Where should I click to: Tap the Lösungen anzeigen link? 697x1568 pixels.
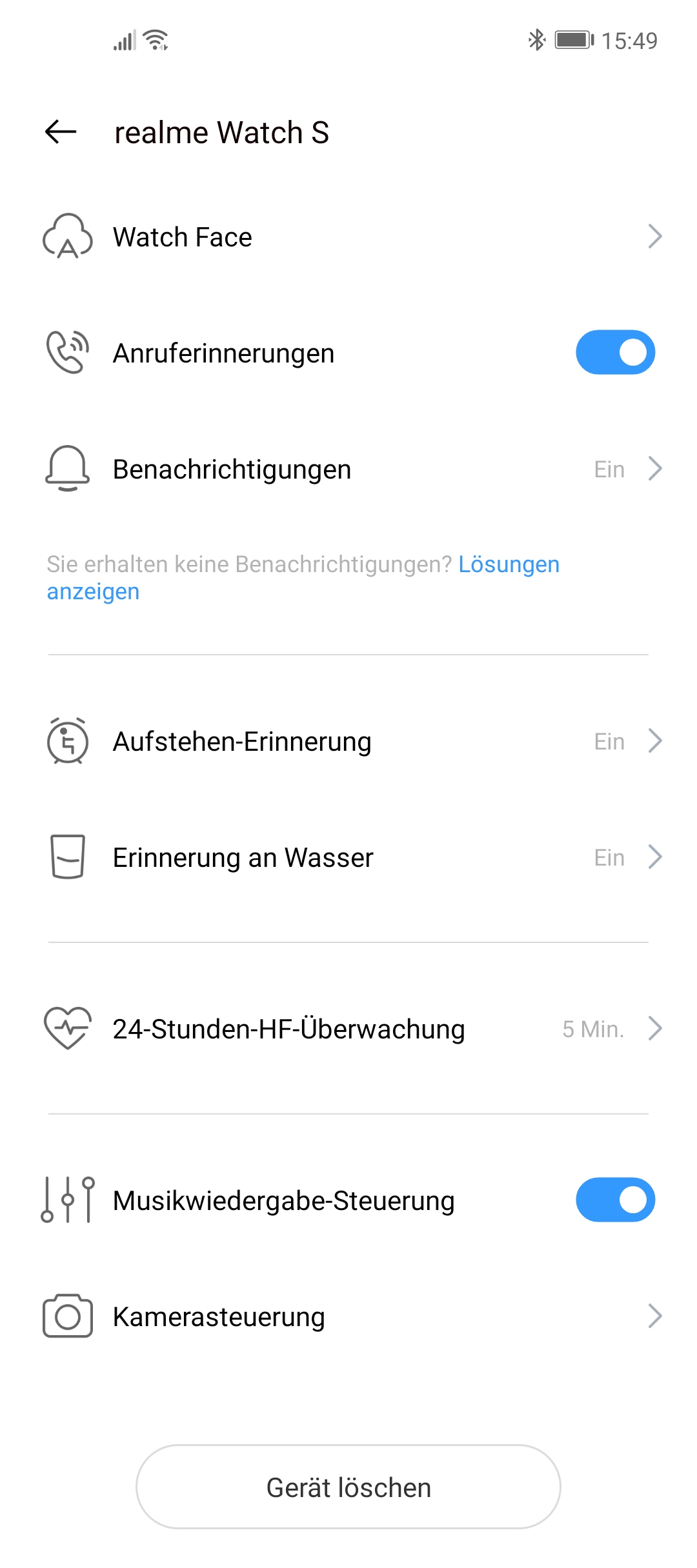(508, 565)
